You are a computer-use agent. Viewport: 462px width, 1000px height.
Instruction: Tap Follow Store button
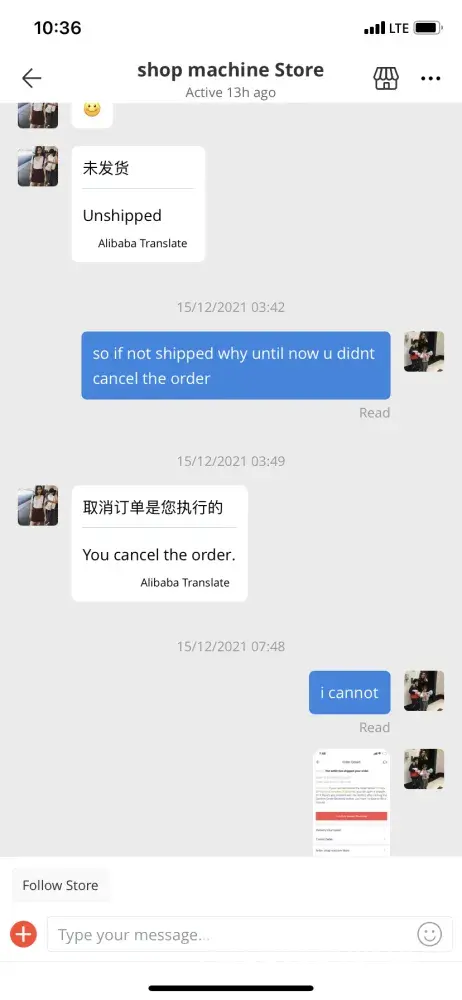click(x=61, y=885)
